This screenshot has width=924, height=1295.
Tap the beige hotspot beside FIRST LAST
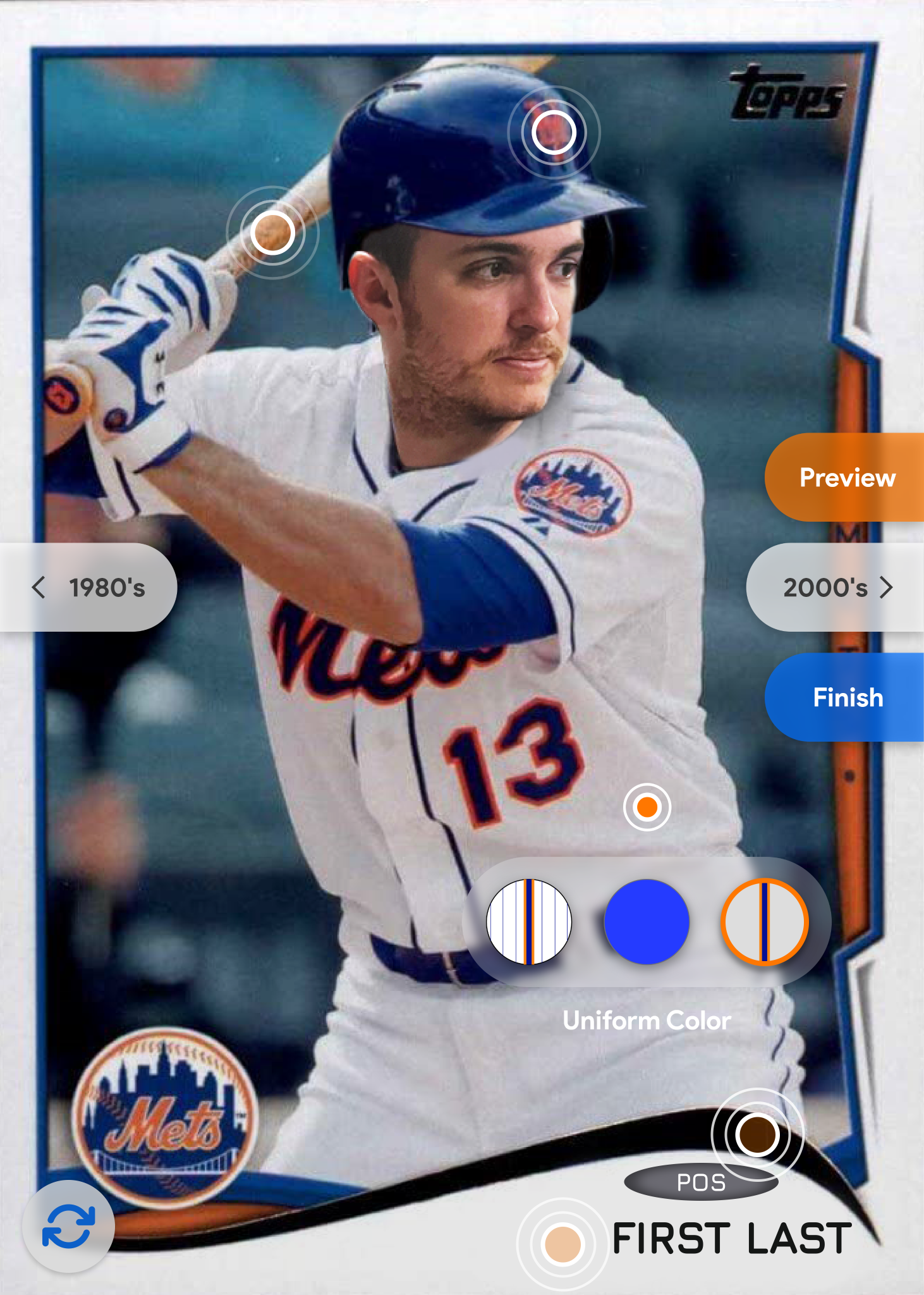click(x=562, y=1243)
